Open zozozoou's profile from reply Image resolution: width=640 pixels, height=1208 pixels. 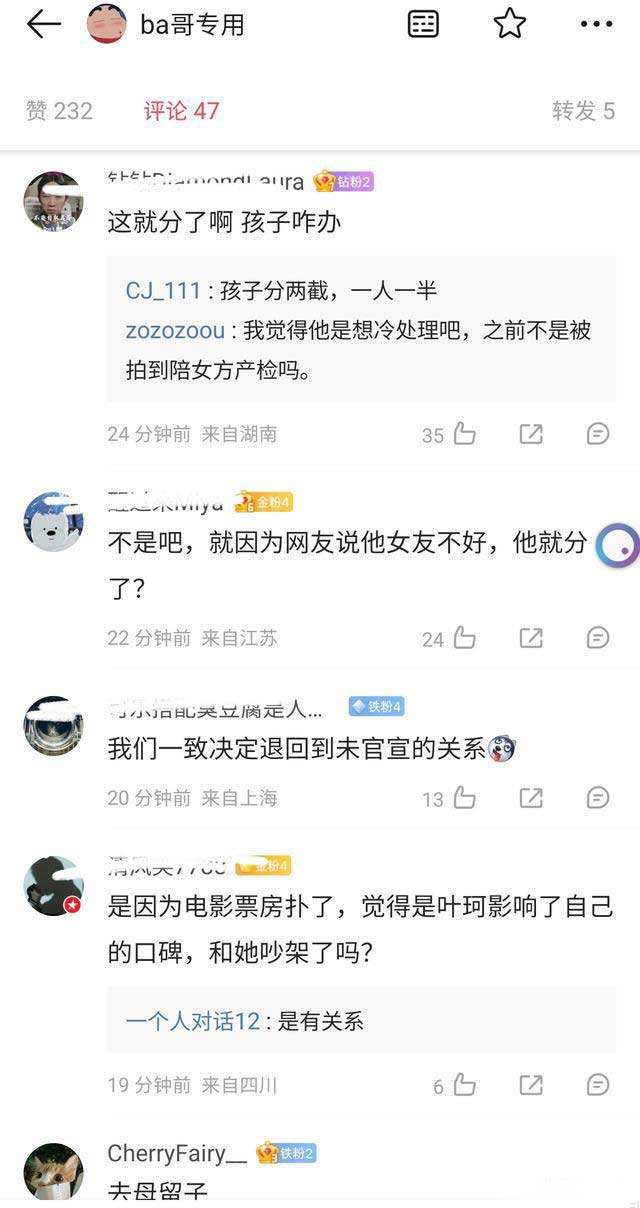click(x=175, y=330)
